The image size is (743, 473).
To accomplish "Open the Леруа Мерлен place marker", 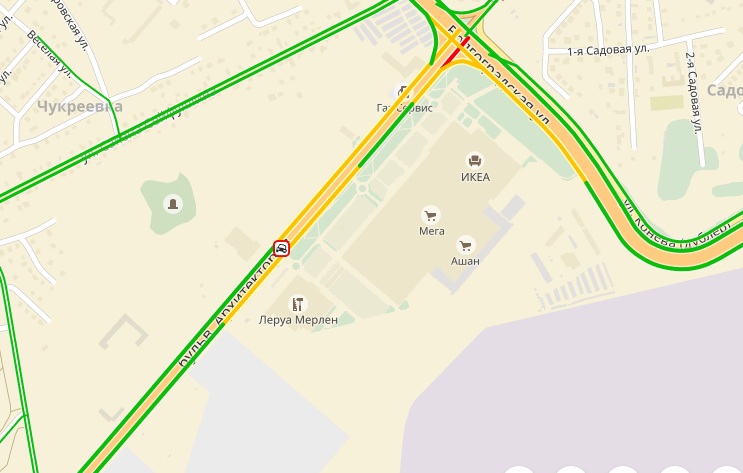I will 297,303.
